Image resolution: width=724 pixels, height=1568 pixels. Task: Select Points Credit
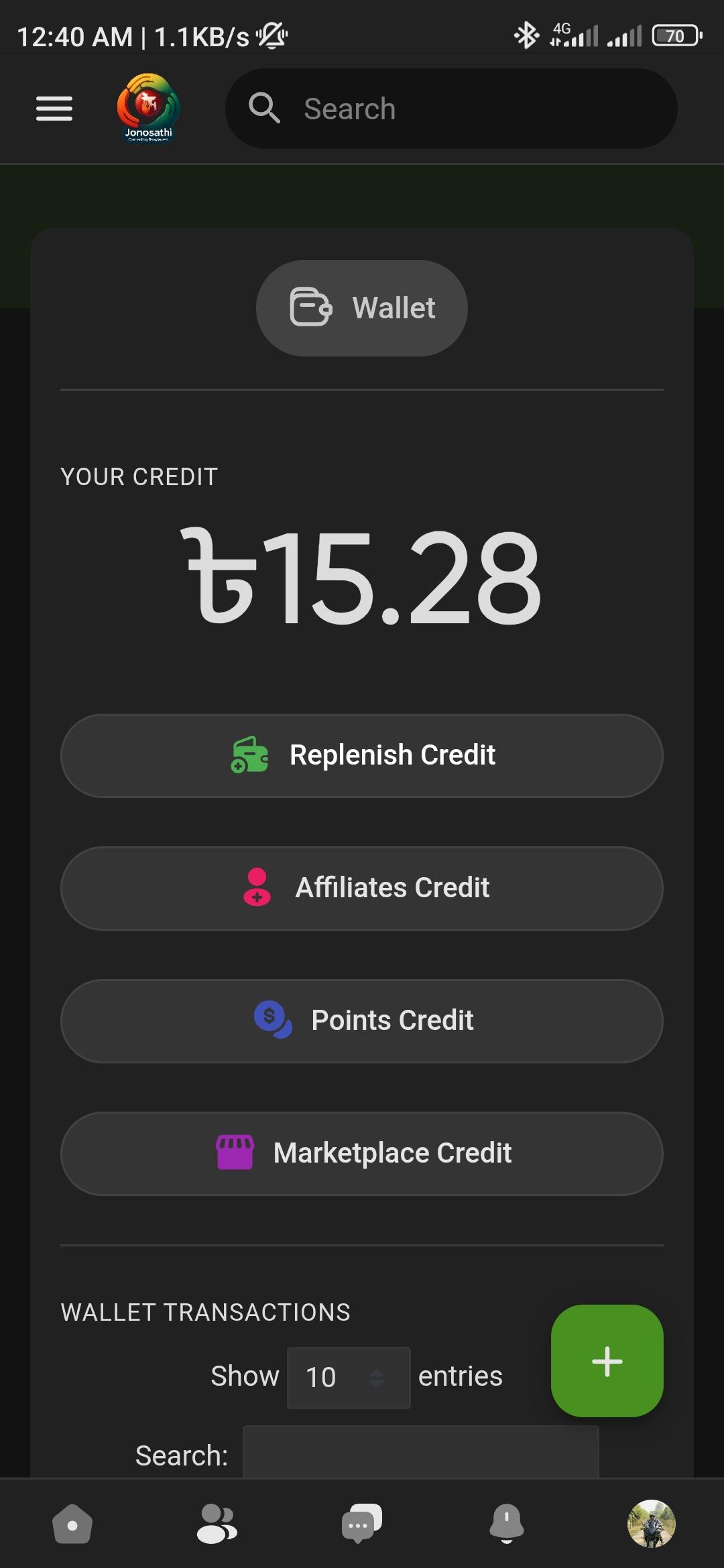362,1021
